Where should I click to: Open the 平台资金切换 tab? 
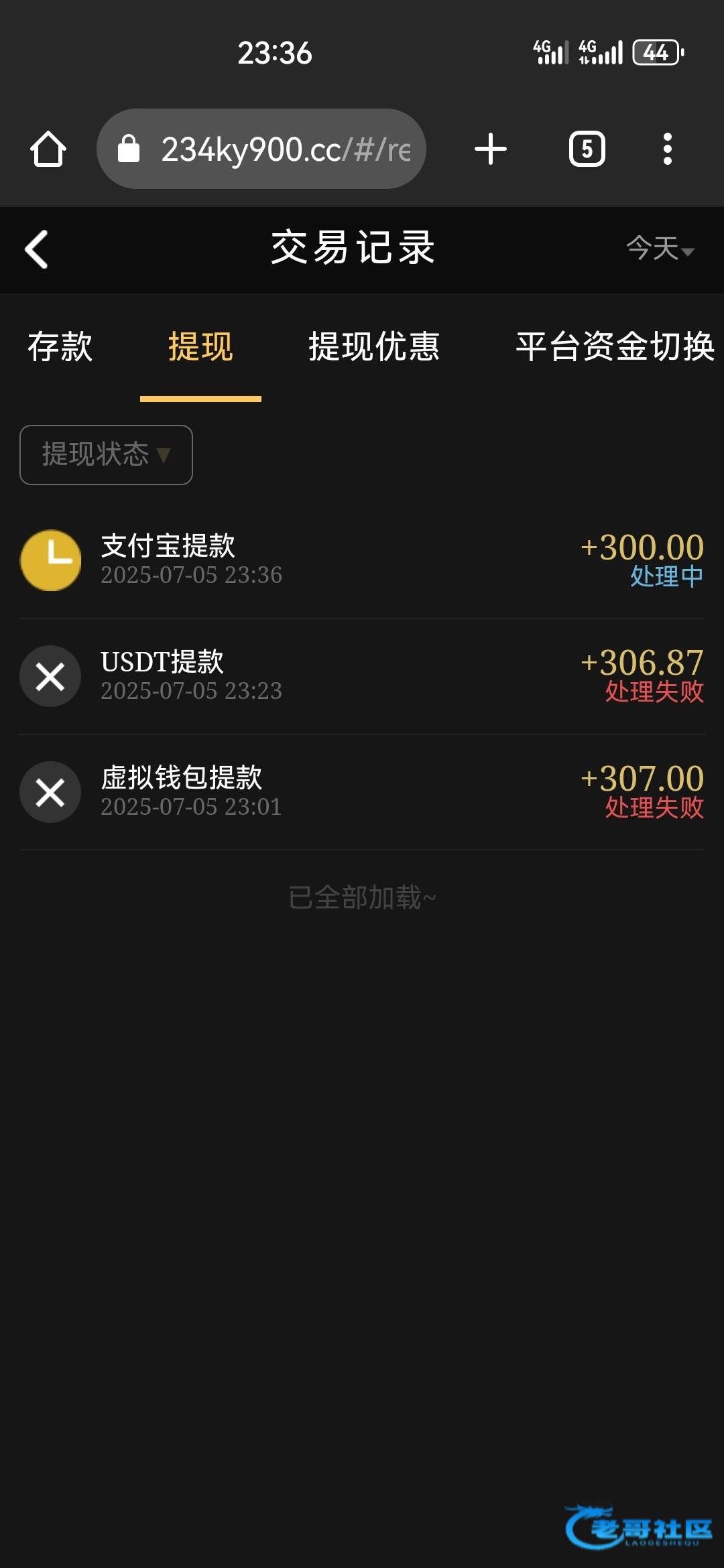pyautogui.click(x=614, y=347)
